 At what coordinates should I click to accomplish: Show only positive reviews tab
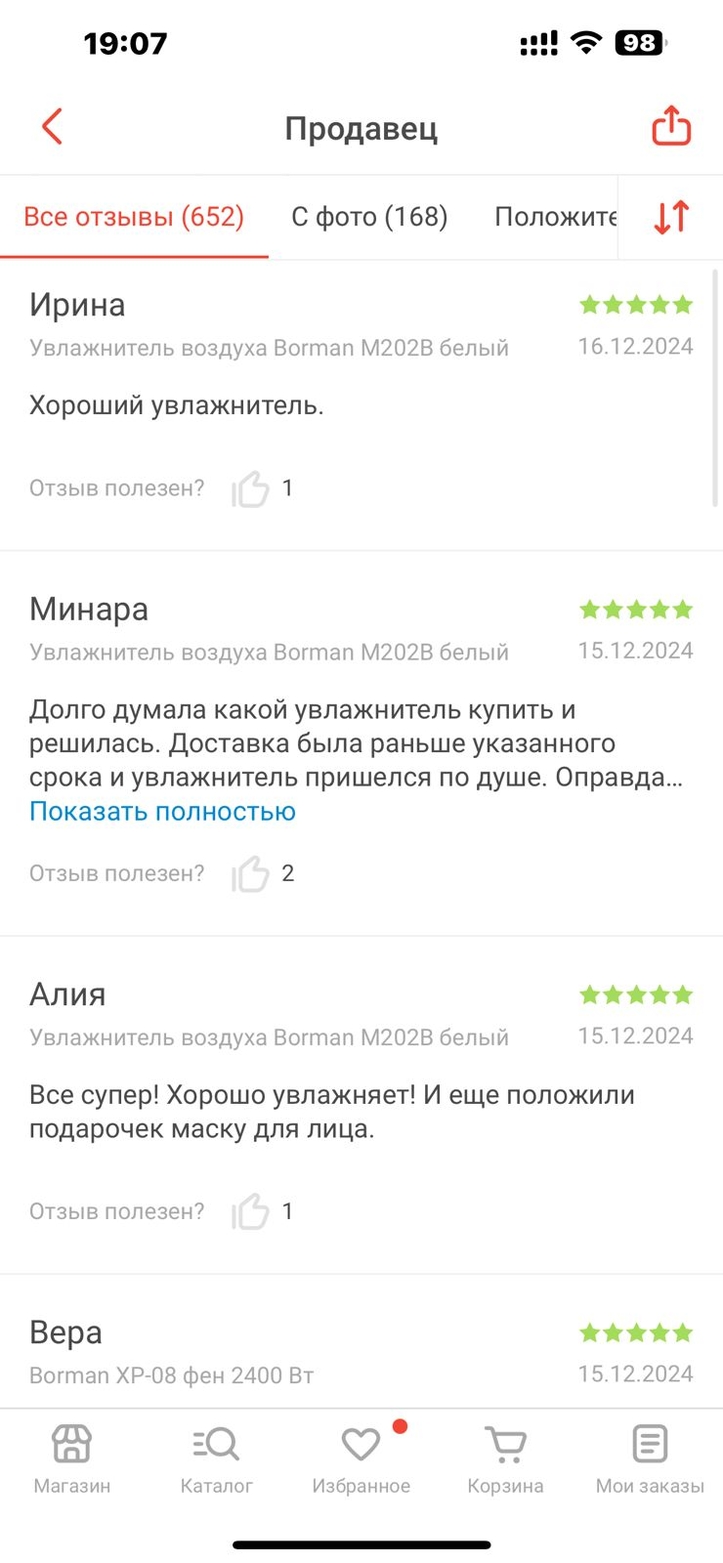555,217
